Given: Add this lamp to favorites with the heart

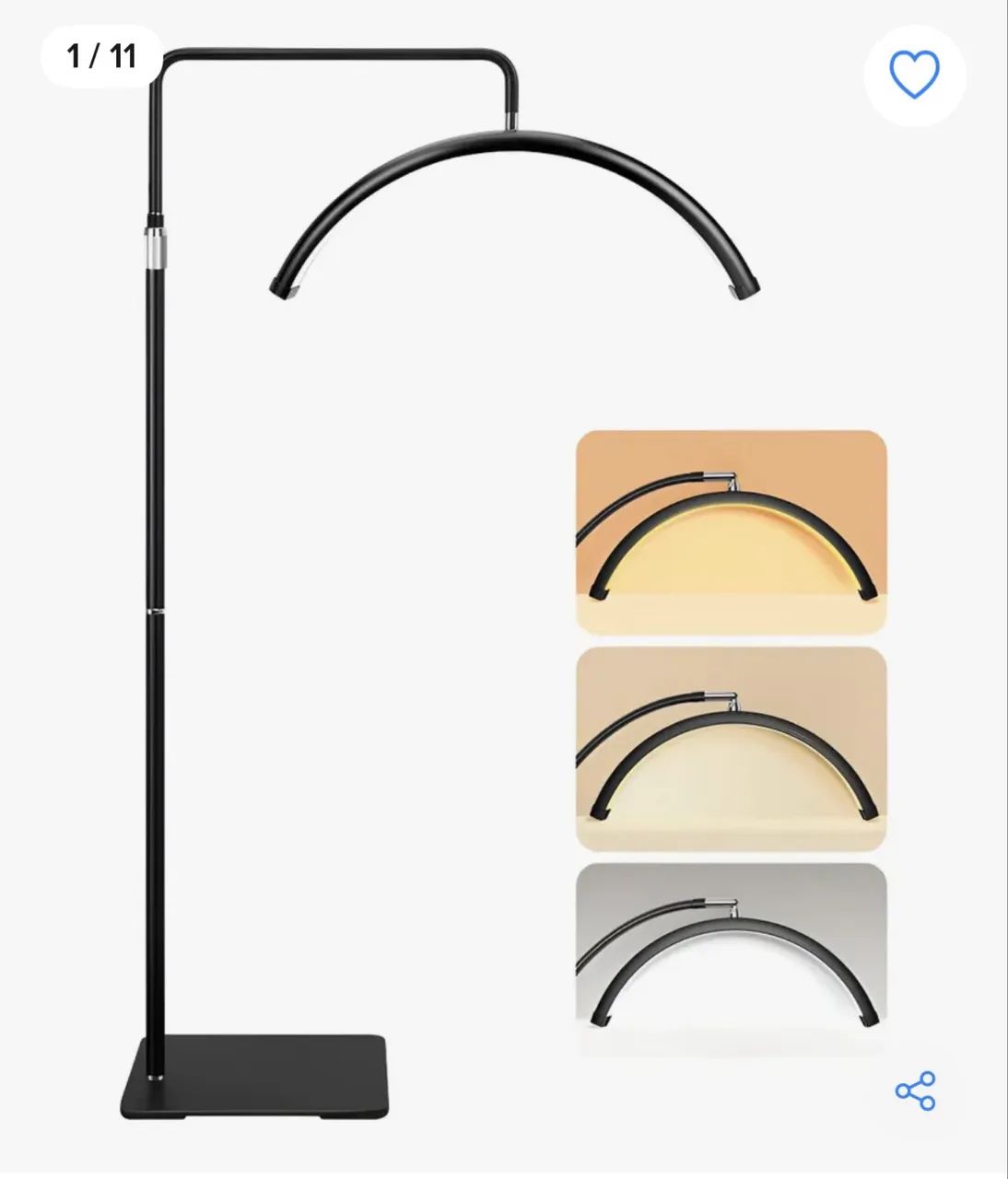Looking at the screenshot, I should point(914,76).
